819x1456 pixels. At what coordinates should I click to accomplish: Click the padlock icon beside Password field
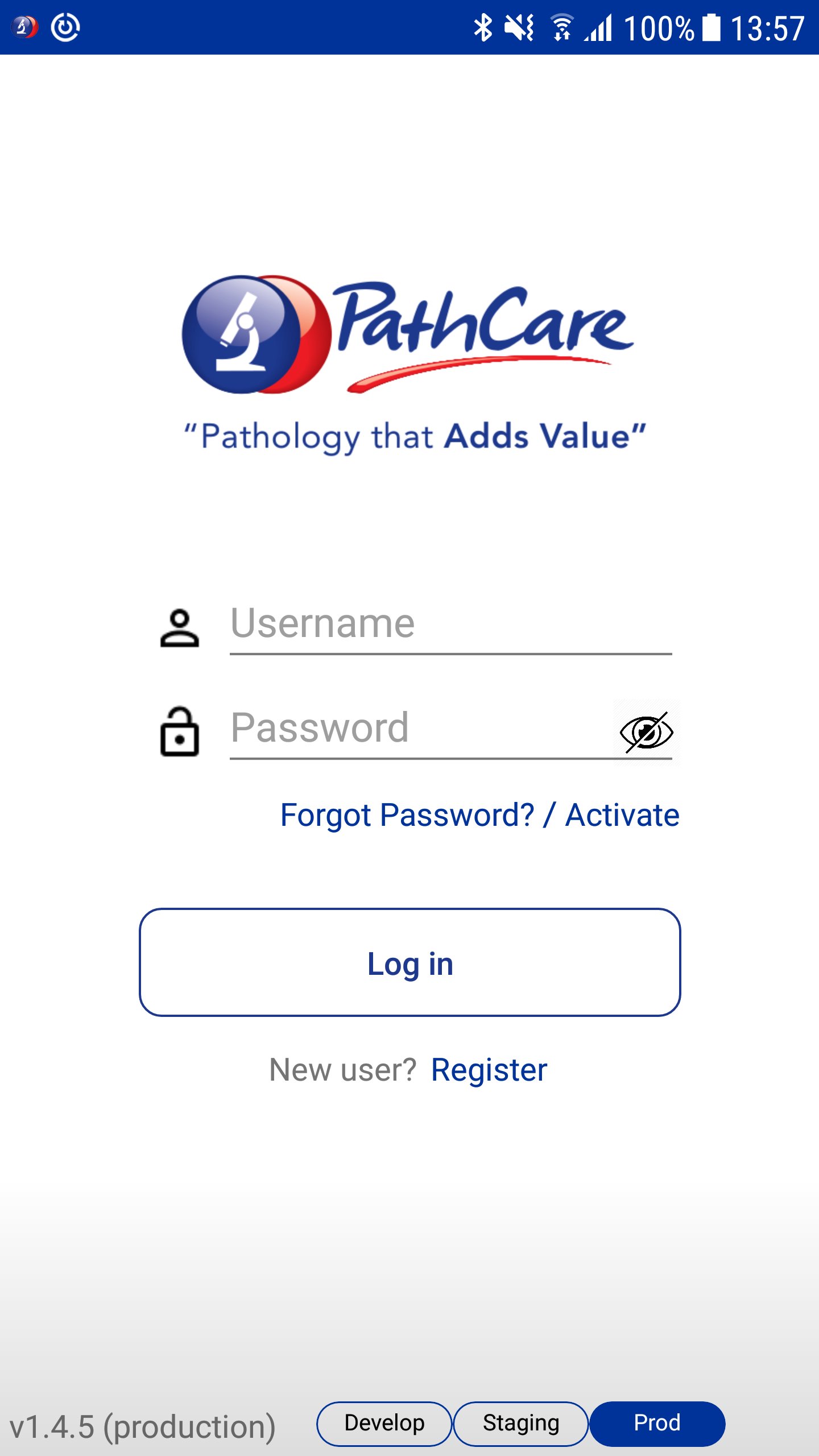tap(179, 737)
